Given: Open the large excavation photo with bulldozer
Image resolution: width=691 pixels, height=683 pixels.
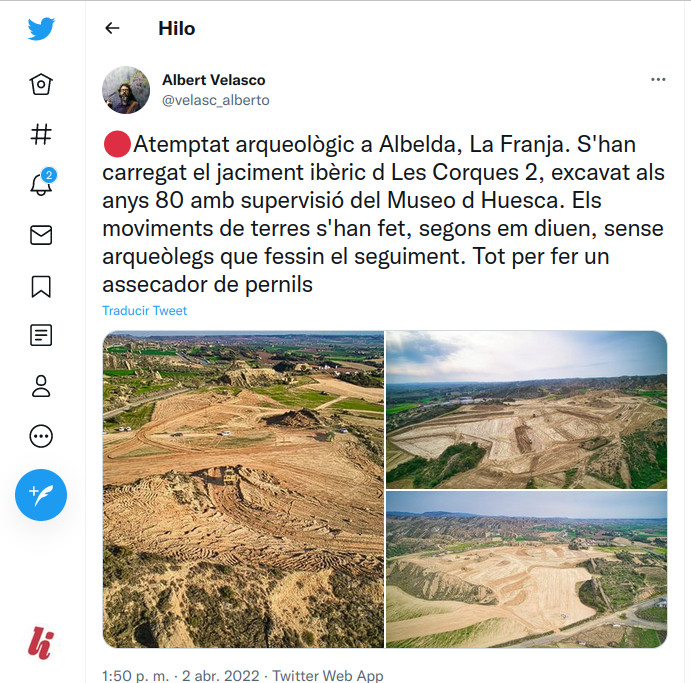Looking at the screenshot, I should point(243,489).
